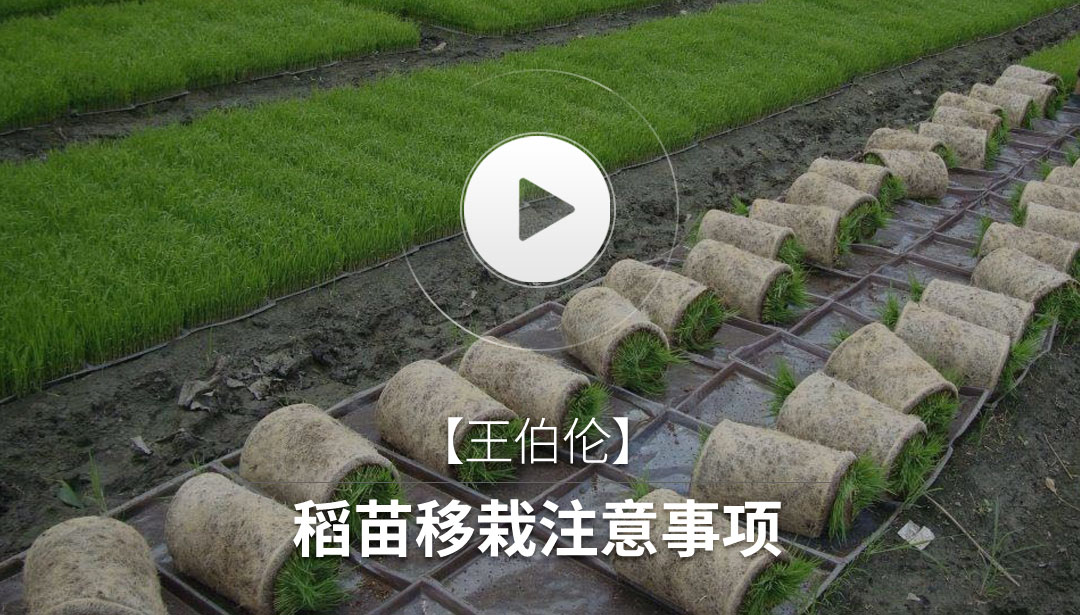Play the rice seedling transplanting video

(x=537, y=210)
